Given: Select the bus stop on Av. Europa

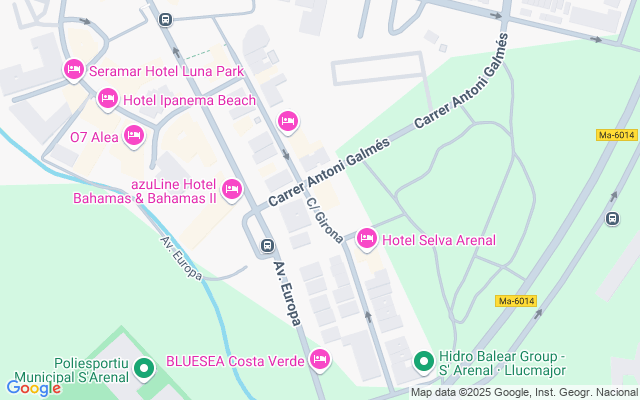Looking at the screenshot, I should [267, 245].
